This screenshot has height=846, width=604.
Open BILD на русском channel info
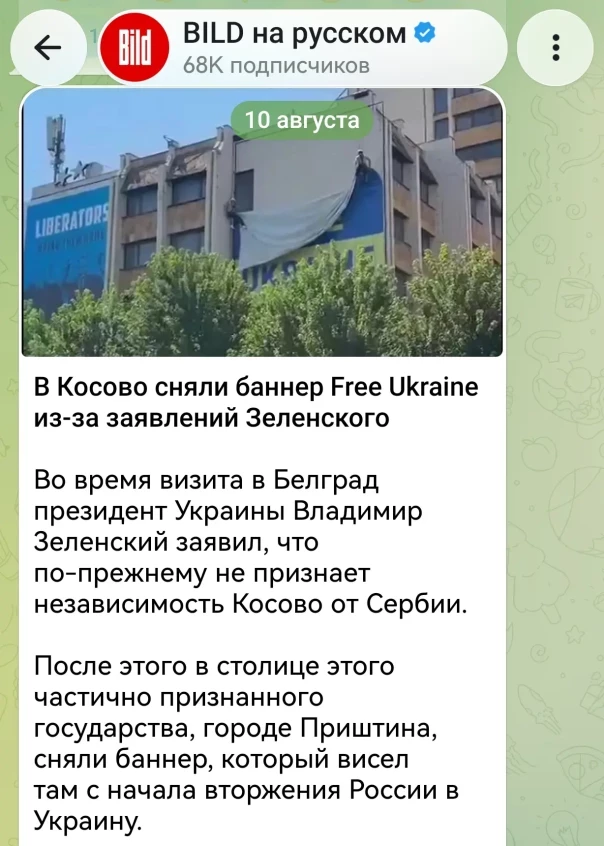(x=302, y=48)
